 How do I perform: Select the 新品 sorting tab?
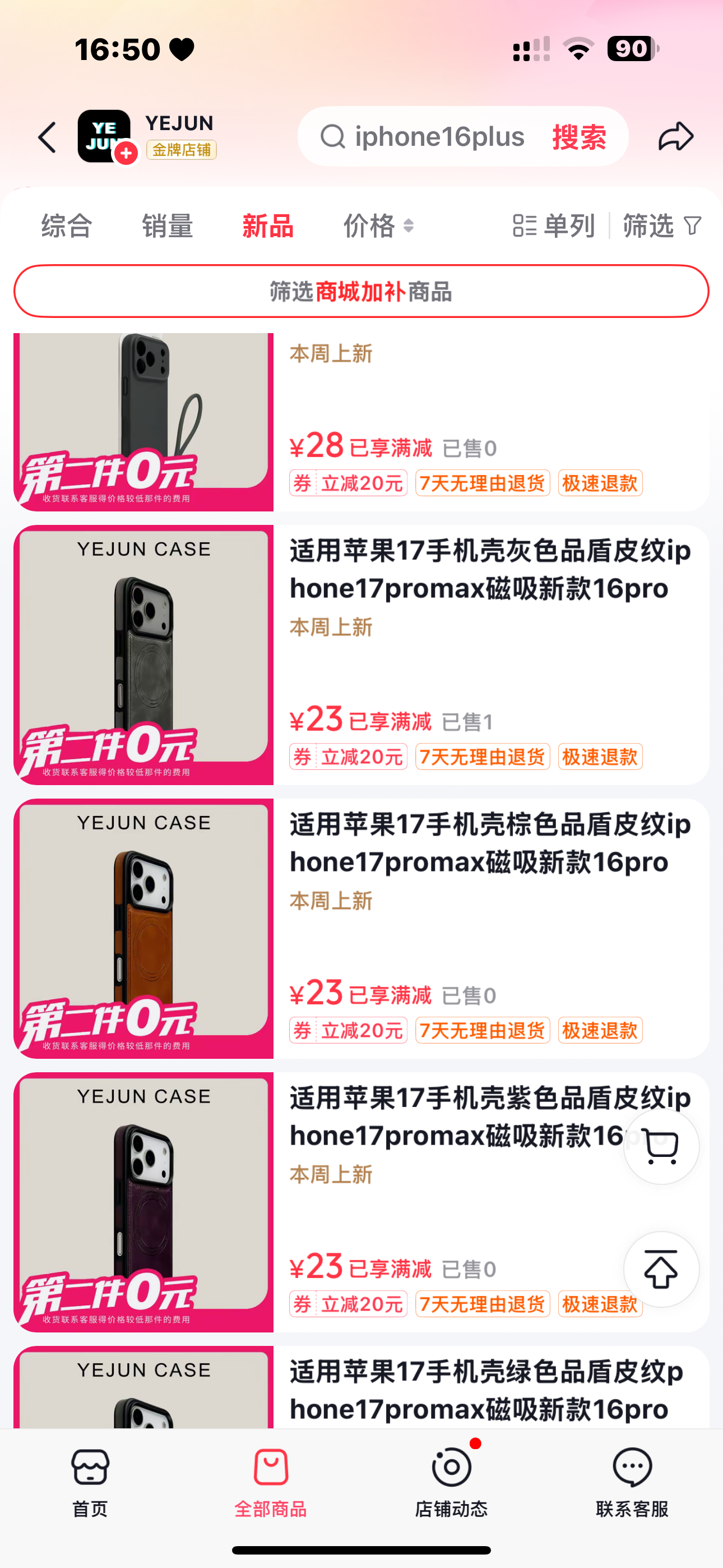[x=268, y=226]
